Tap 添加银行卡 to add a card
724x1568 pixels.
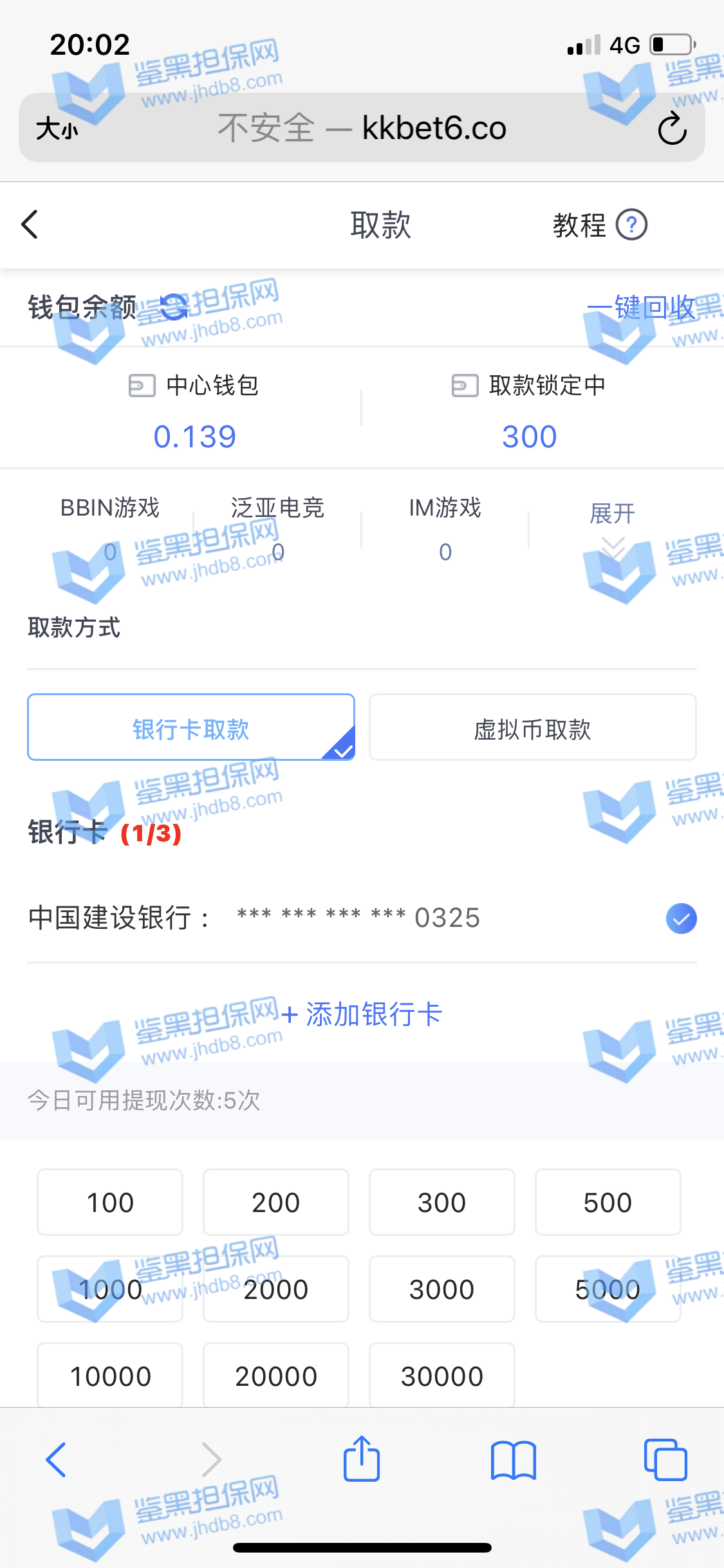(362, 1014)
